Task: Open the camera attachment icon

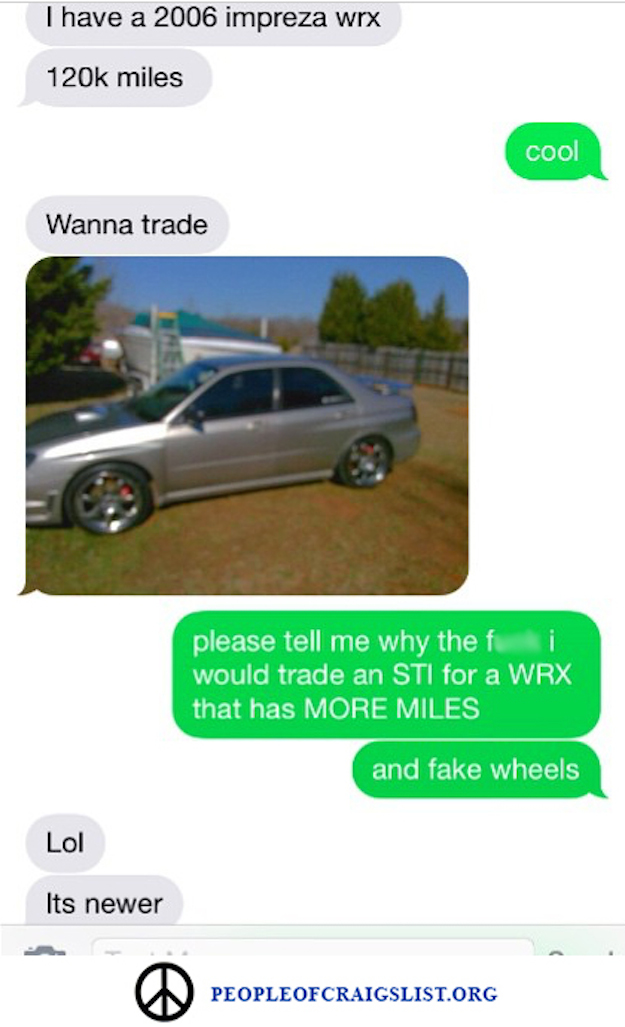Action: coord(45,950)
